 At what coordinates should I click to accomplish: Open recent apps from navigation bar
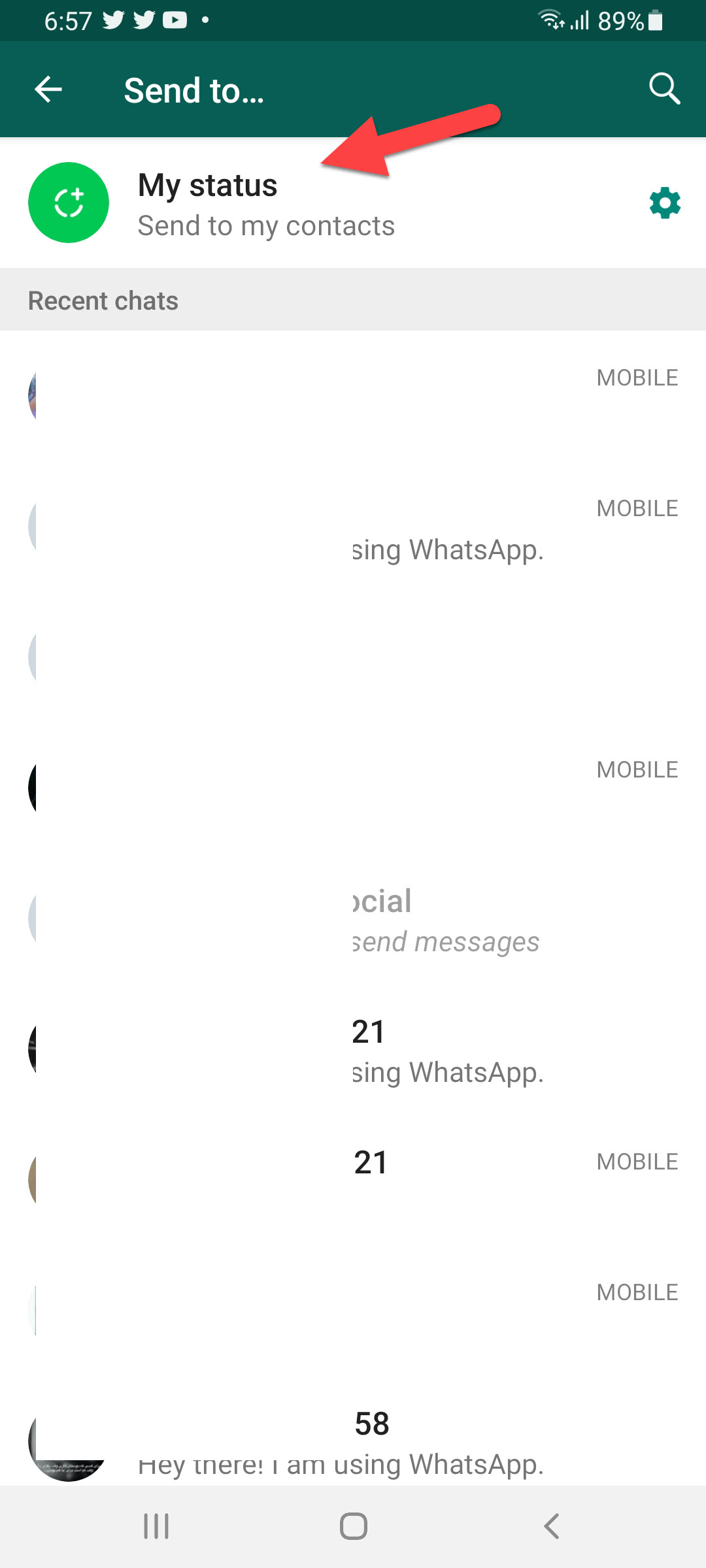156,1527
